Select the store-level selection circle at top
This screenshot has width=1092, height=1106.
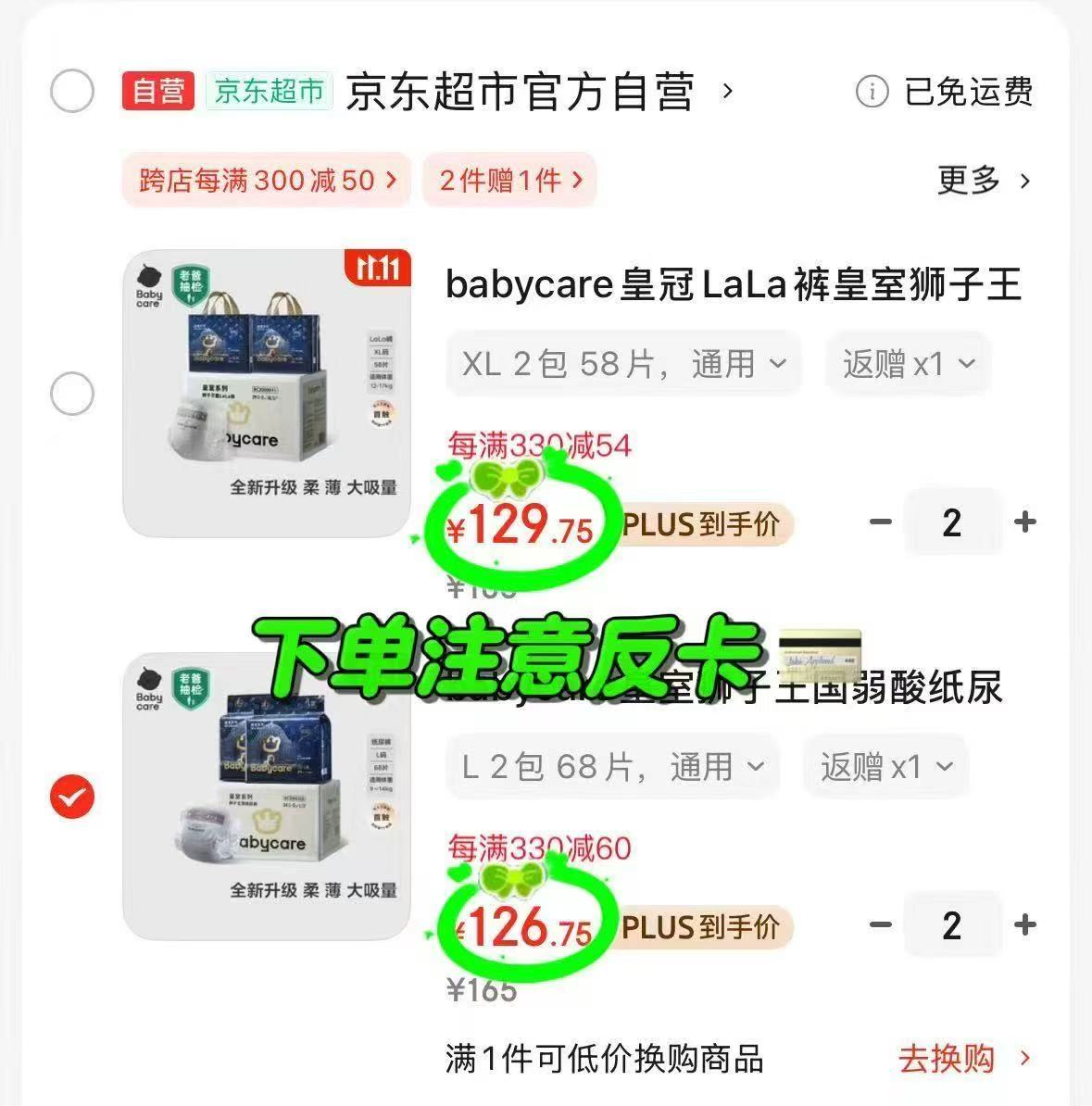pos(71,91)
